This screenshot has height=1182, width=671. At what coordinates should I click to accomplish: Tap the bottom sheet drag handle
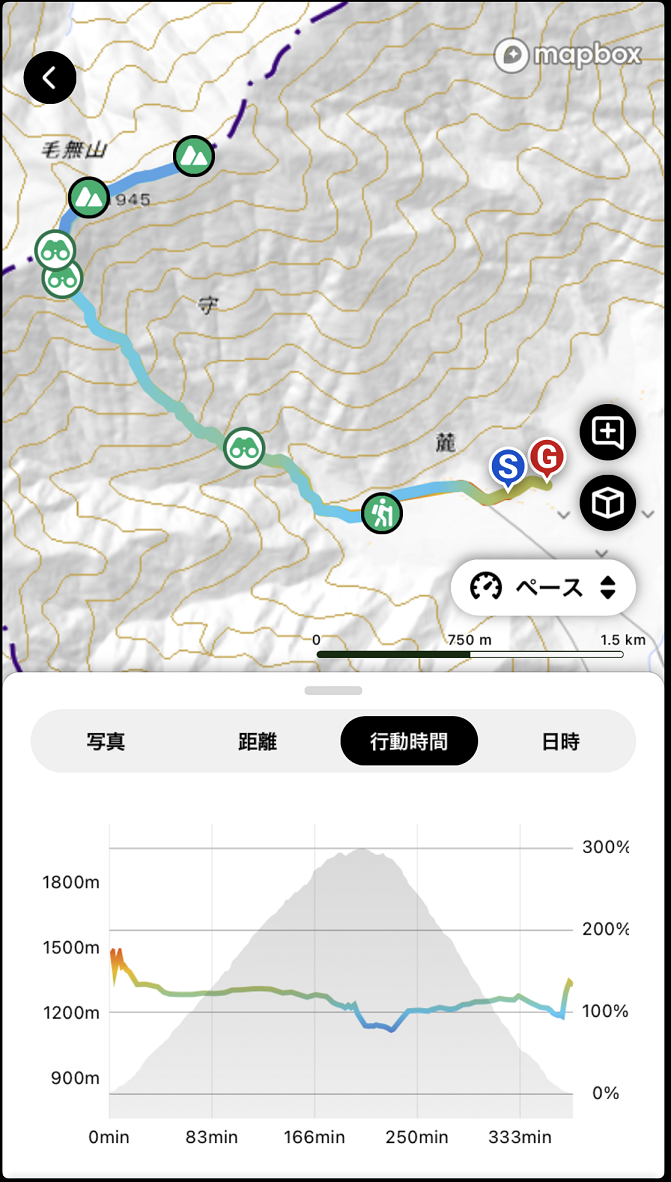click(333, 690)
